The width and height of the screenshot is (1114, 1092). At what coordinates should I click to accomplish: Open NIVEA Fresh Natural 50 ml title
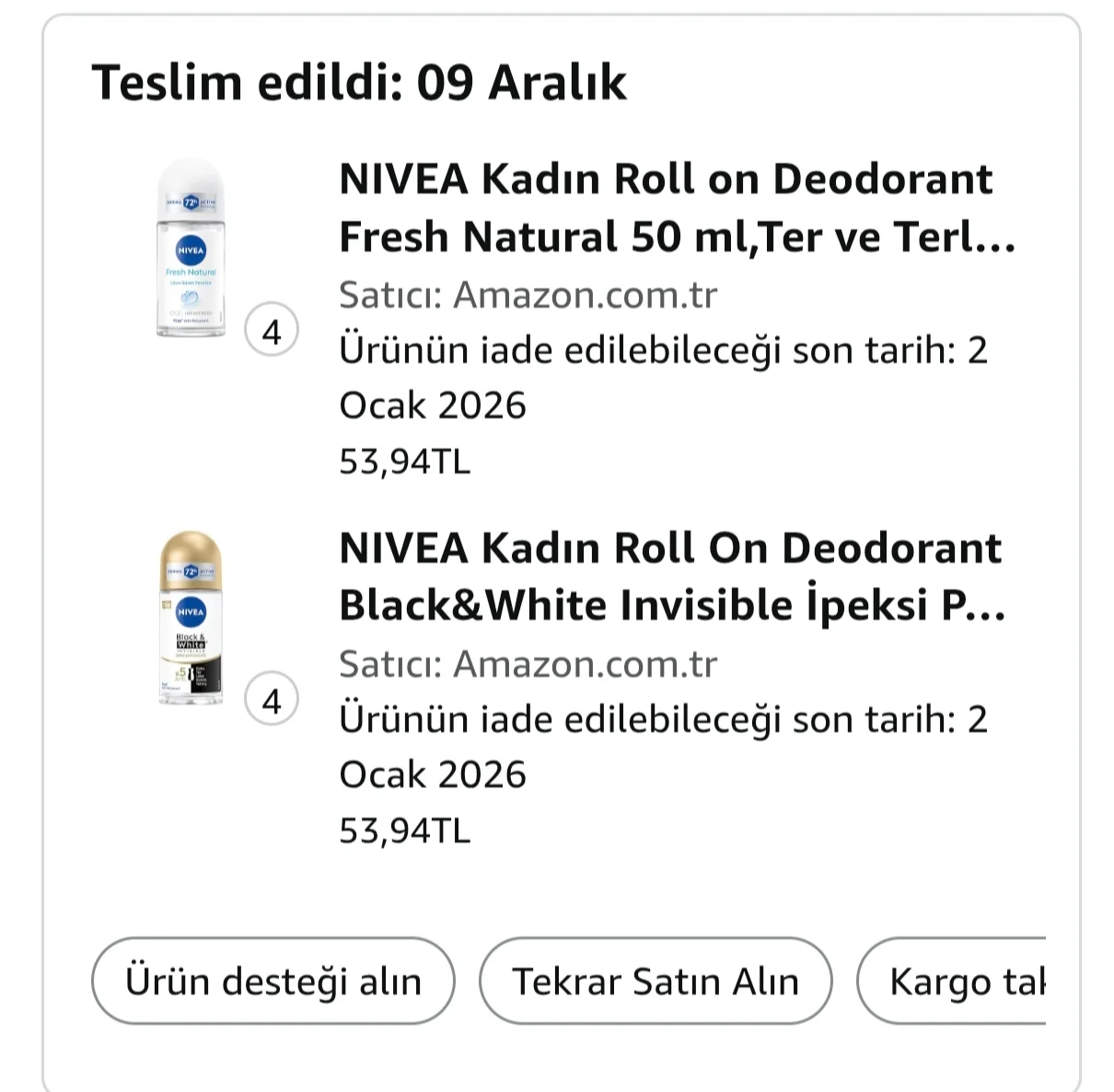(677, 207)
